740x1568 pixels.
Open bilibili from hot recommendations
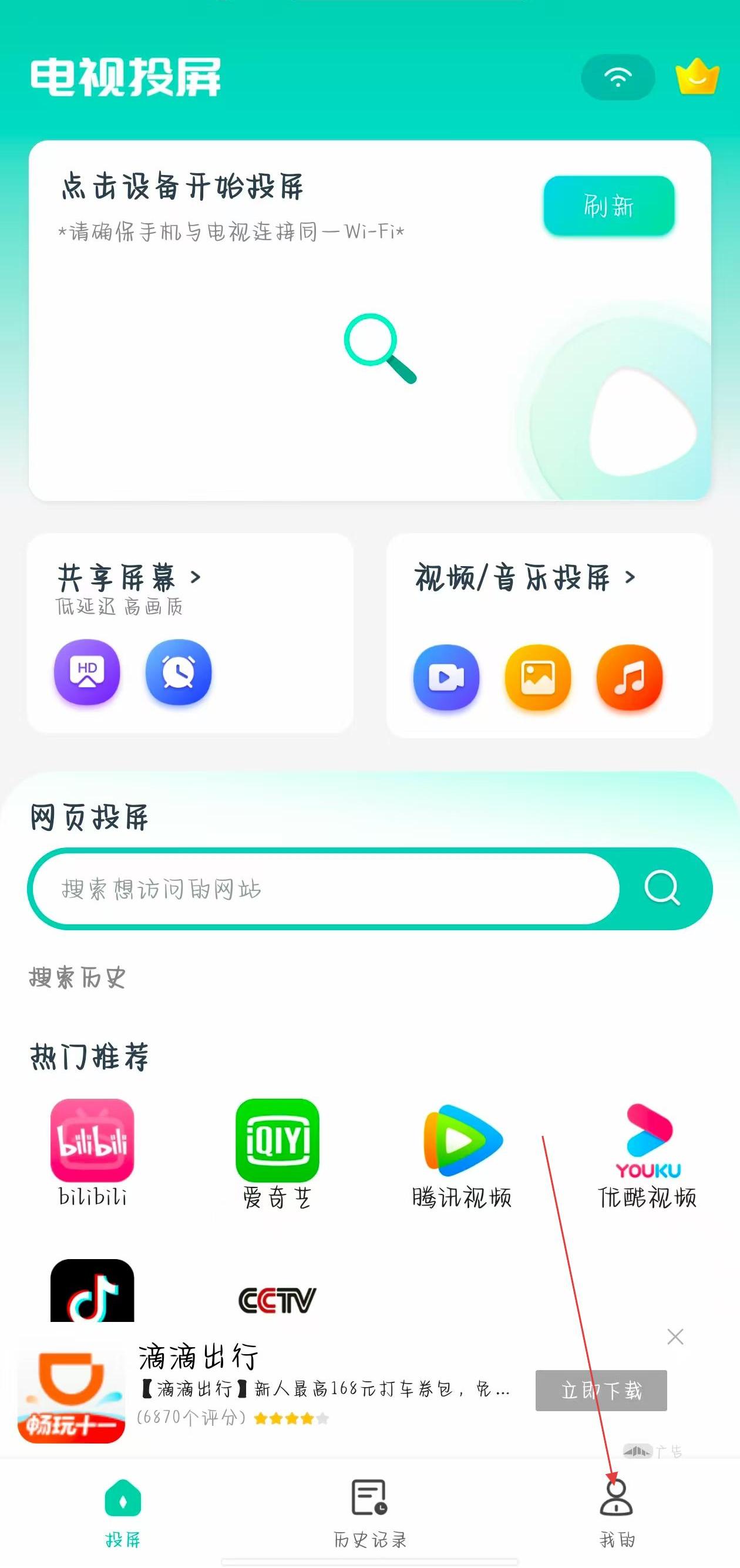click(93, 1152)
